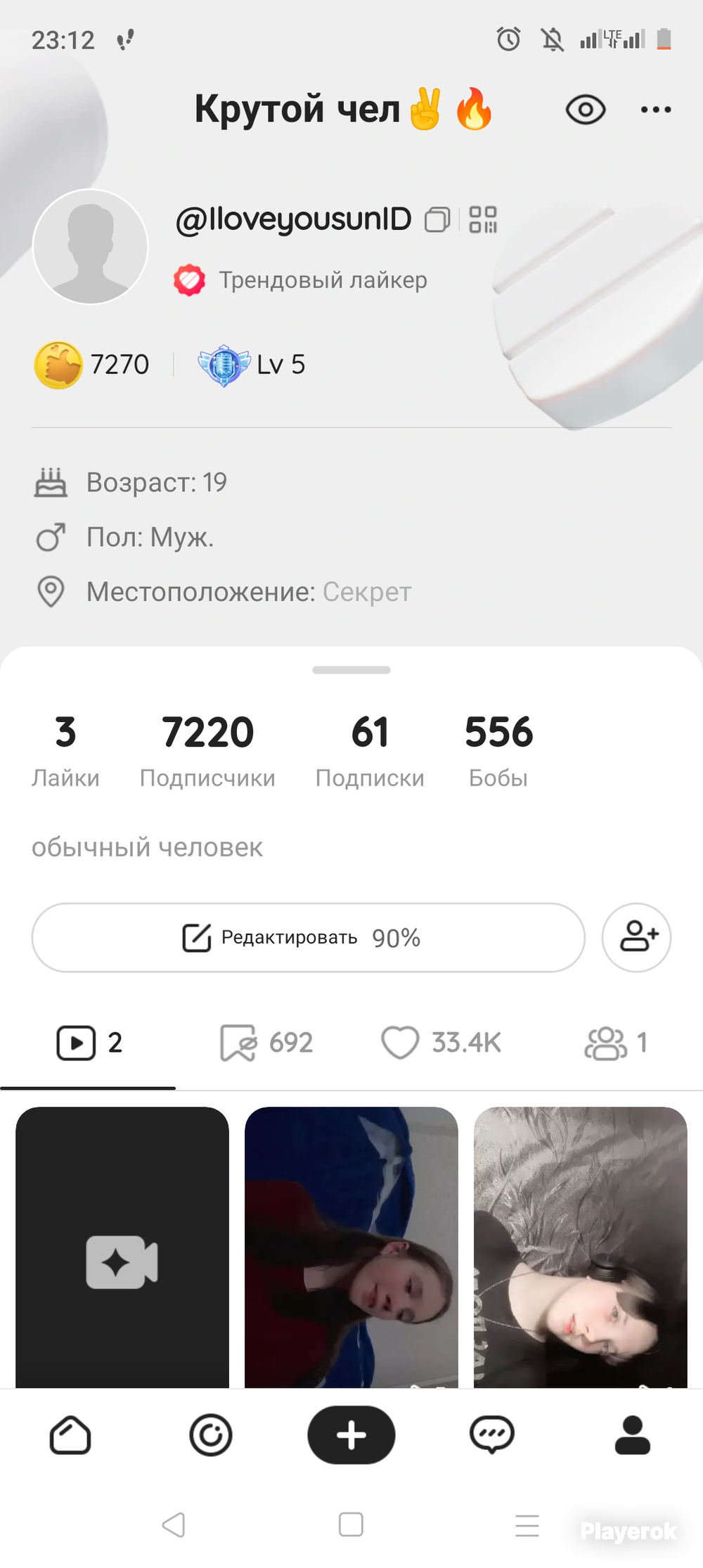Tap the plus button to create content
The image size is (703, 1568).
pyautogui.click(x=351, y=1435)
